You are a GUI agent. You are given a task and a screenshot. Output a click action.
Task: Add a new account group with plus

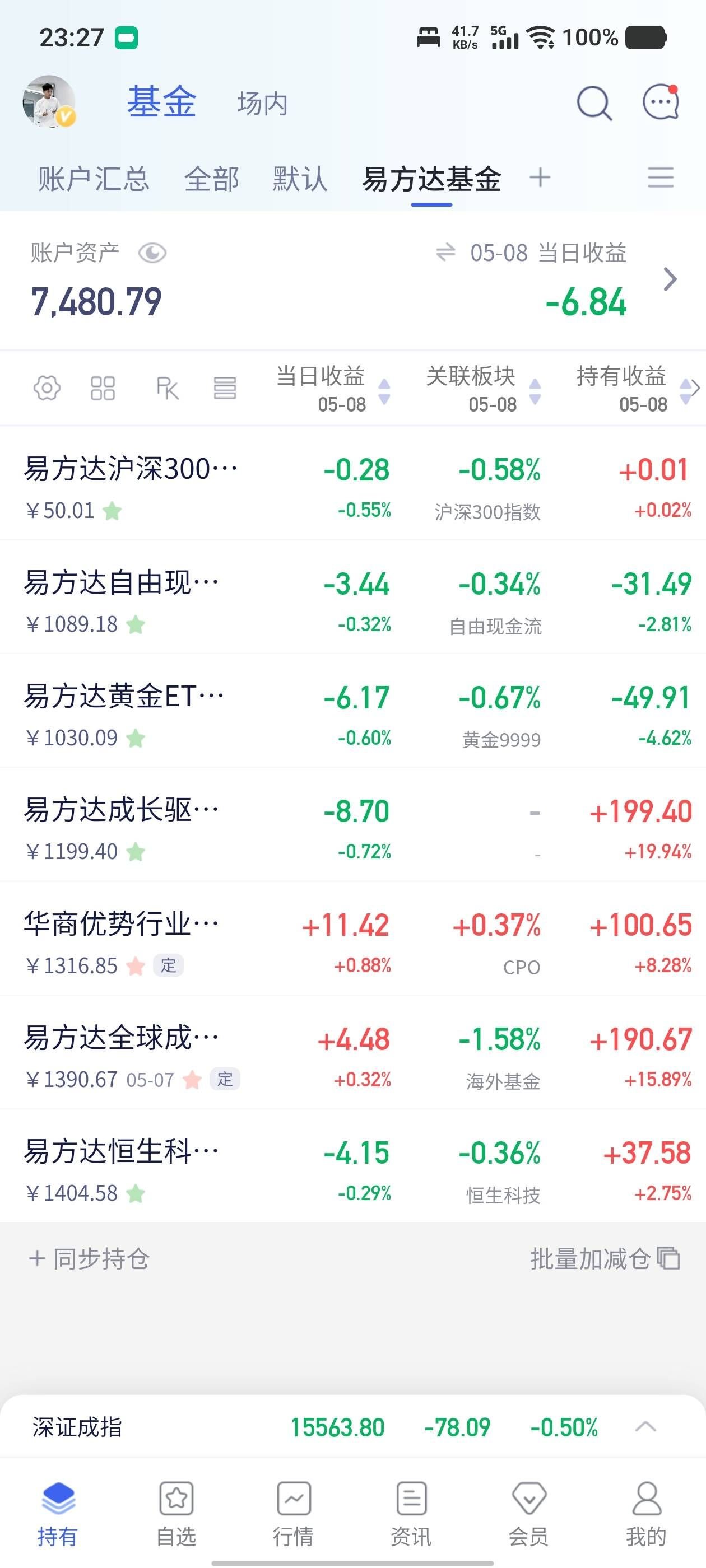[x=540, y=178]
